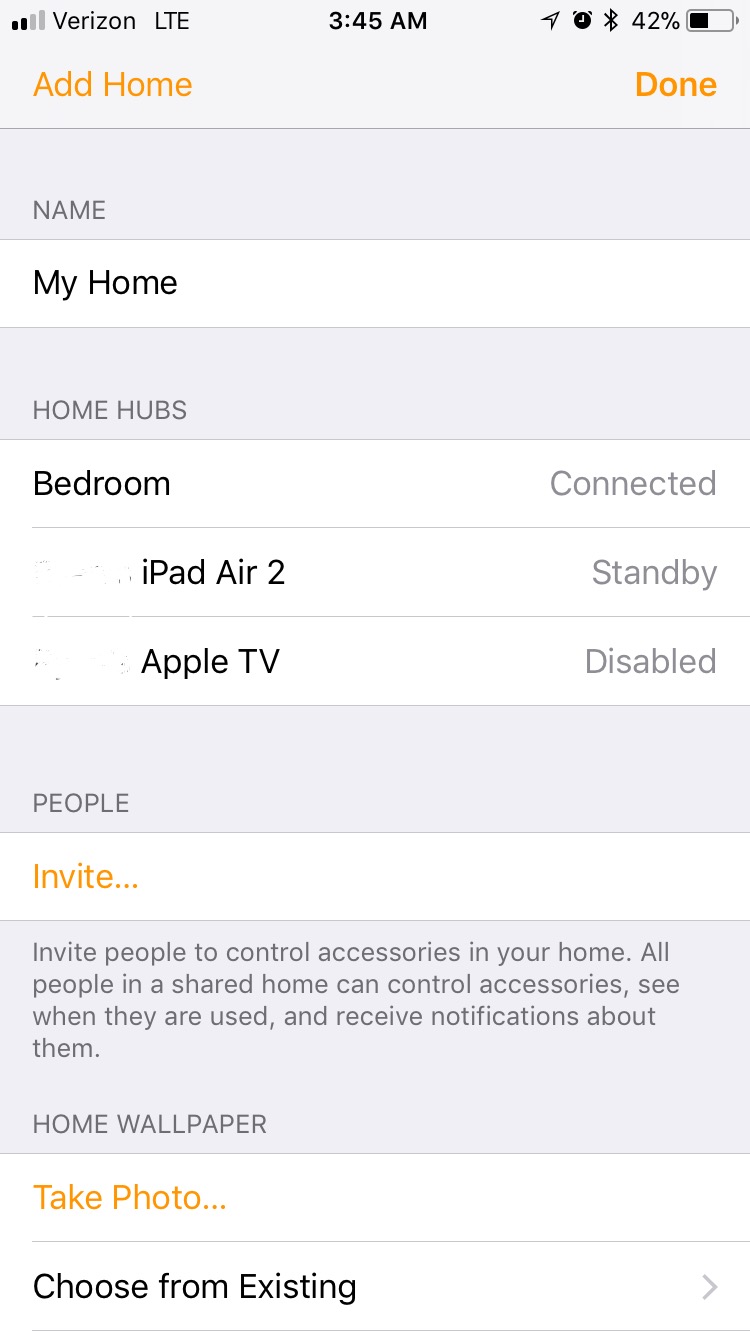Screen dimensions: 750x1334
Task: Tap Add Home in the top bar
Action: pyautogui.click(x=113, y=85)
